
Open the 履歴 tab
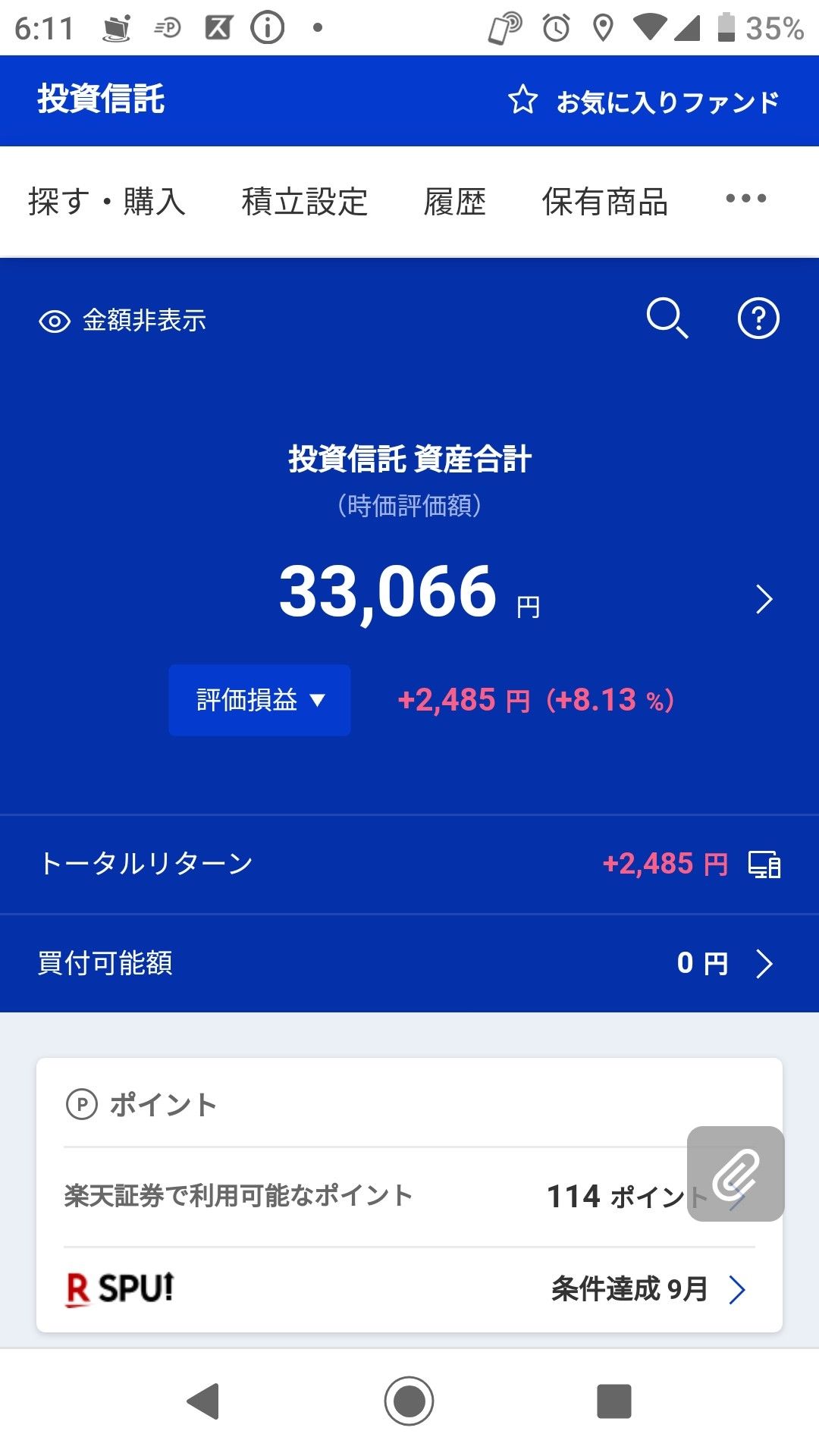click(x=454, y=202)
